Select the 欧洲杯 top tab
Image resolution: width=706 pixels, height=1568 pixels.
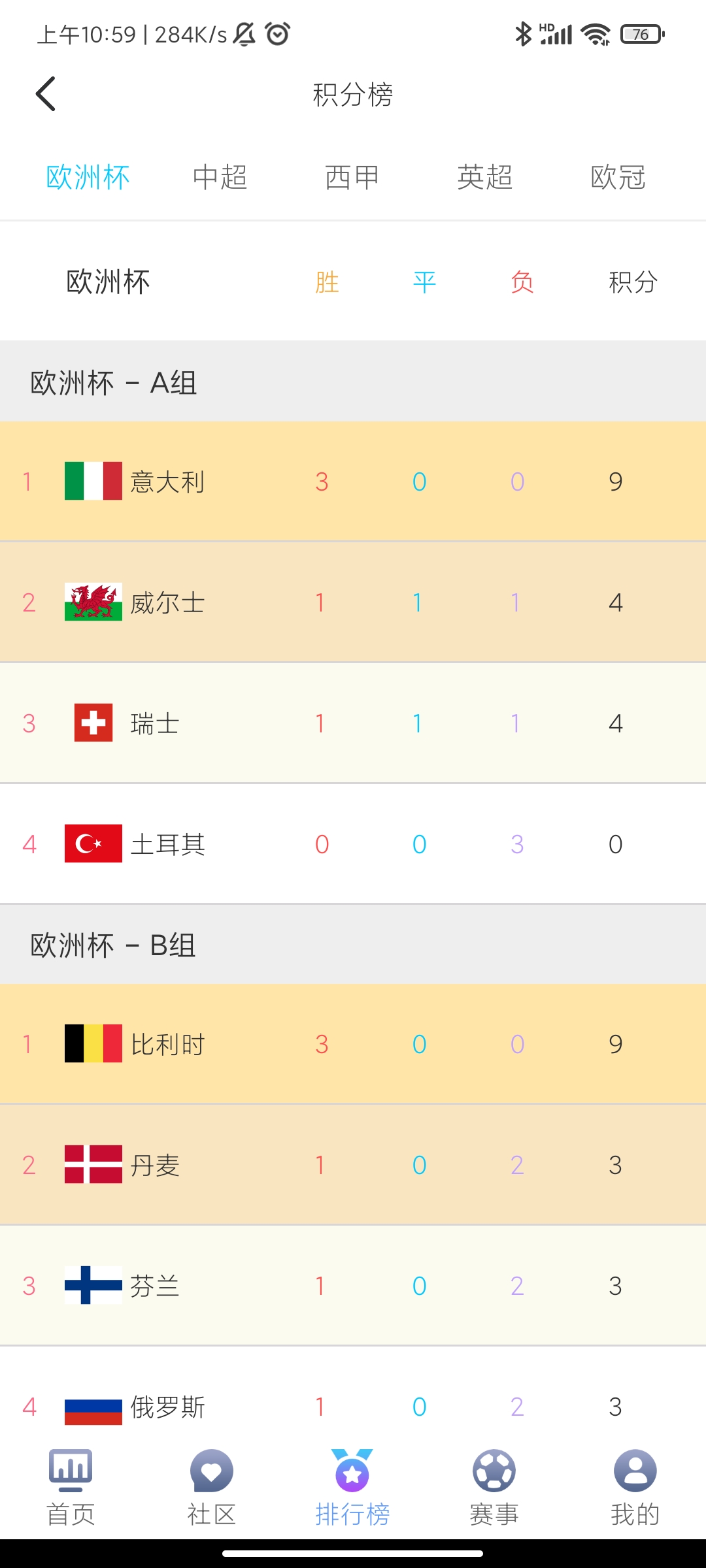tap(88, 177)
